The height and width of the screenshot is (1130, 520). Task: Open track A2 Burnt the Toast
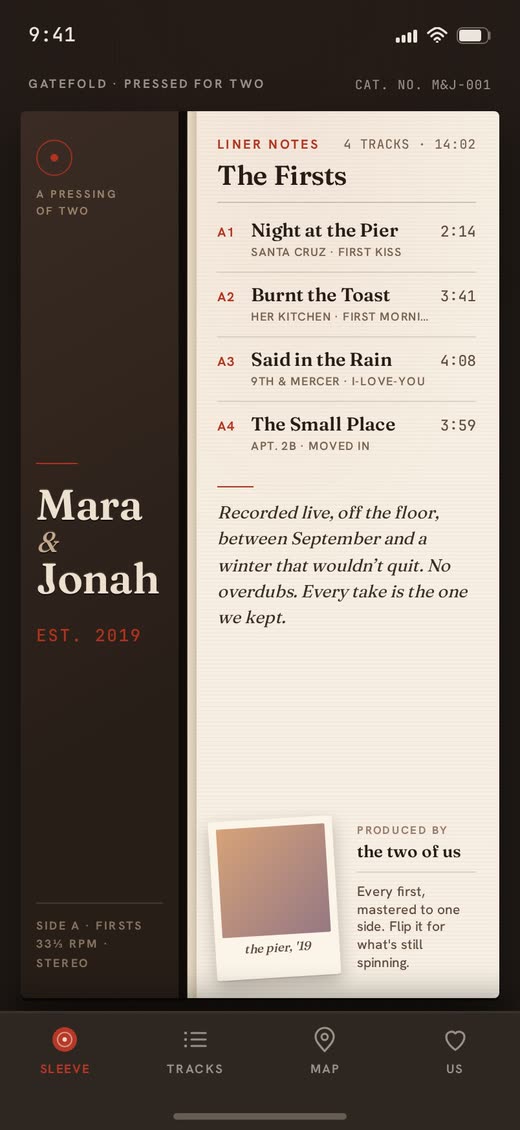click(x=346, y=305)
